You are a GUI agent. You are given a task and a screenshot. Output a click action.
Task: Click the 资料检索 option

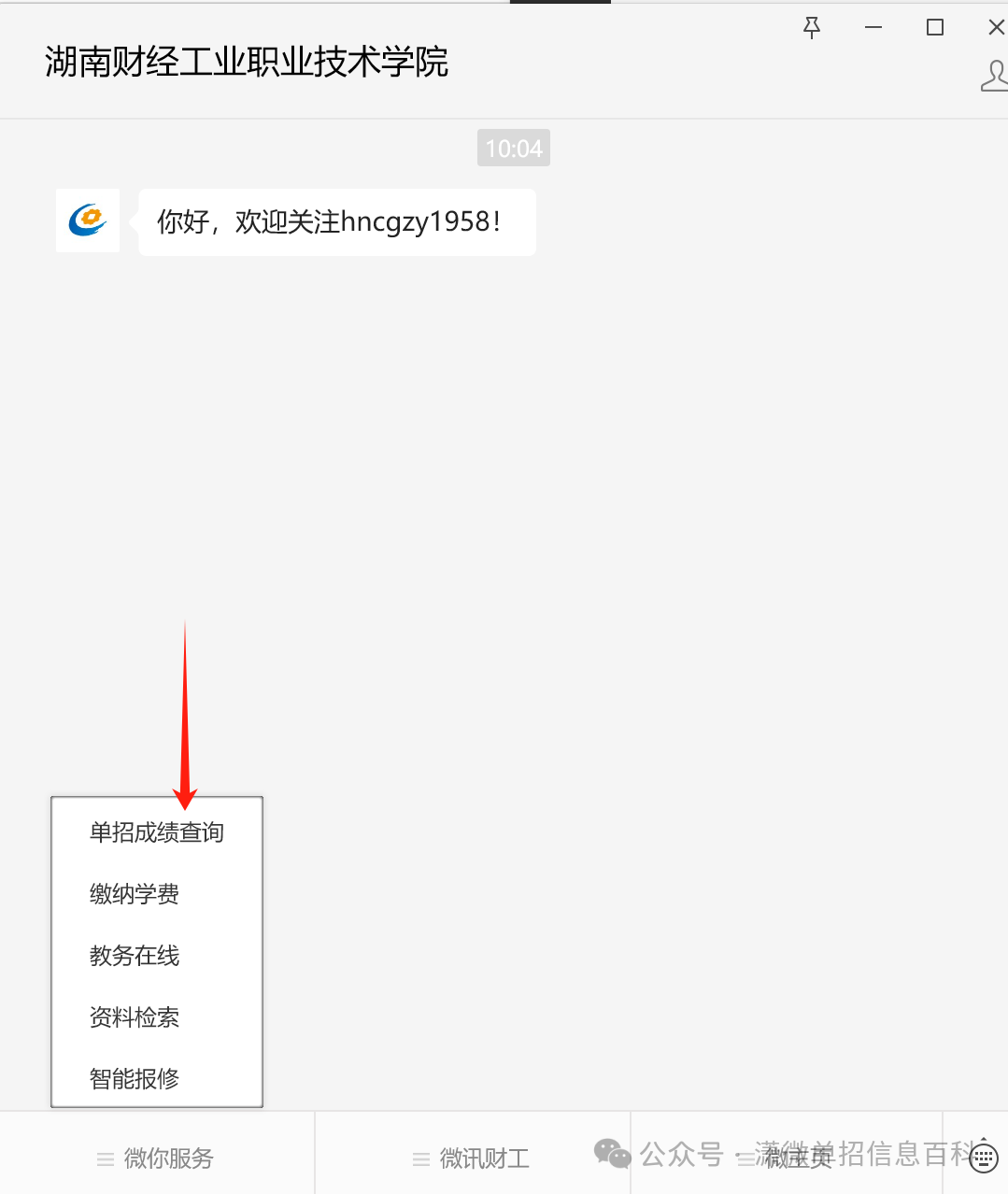click(x=133, y=1017)
